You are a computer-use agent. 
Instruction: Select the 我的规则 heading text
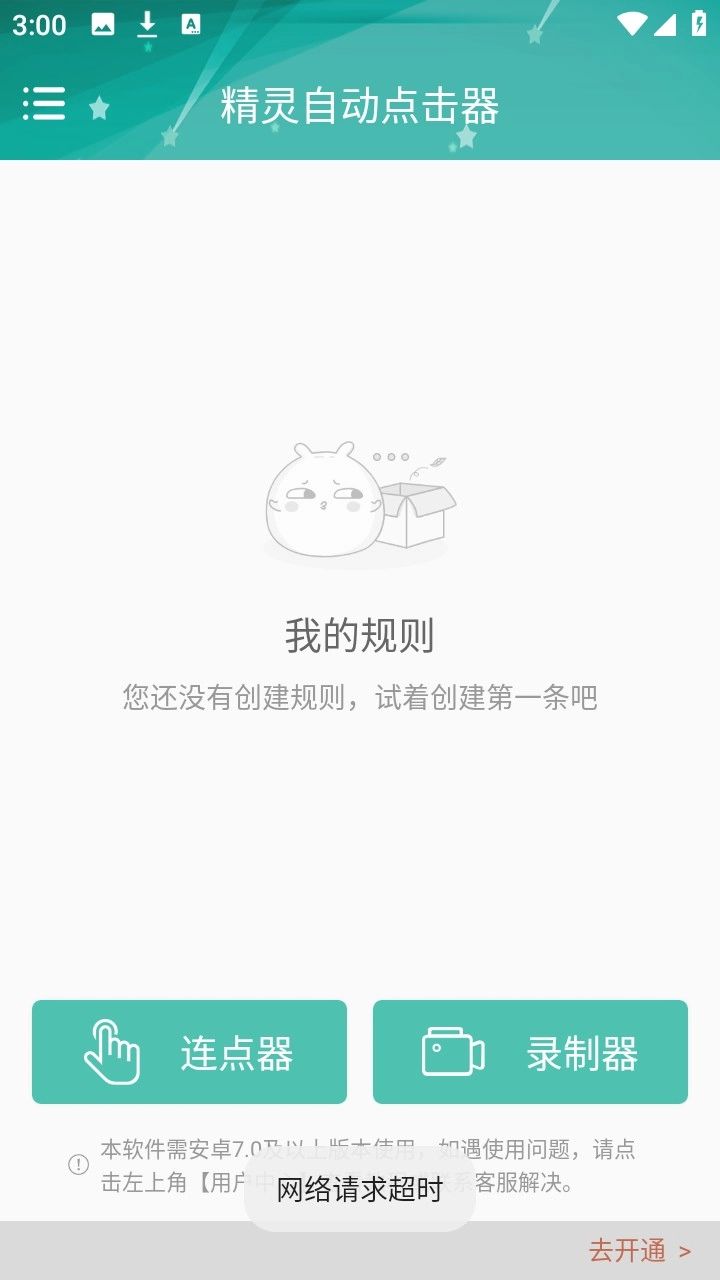tap(360, 637)
